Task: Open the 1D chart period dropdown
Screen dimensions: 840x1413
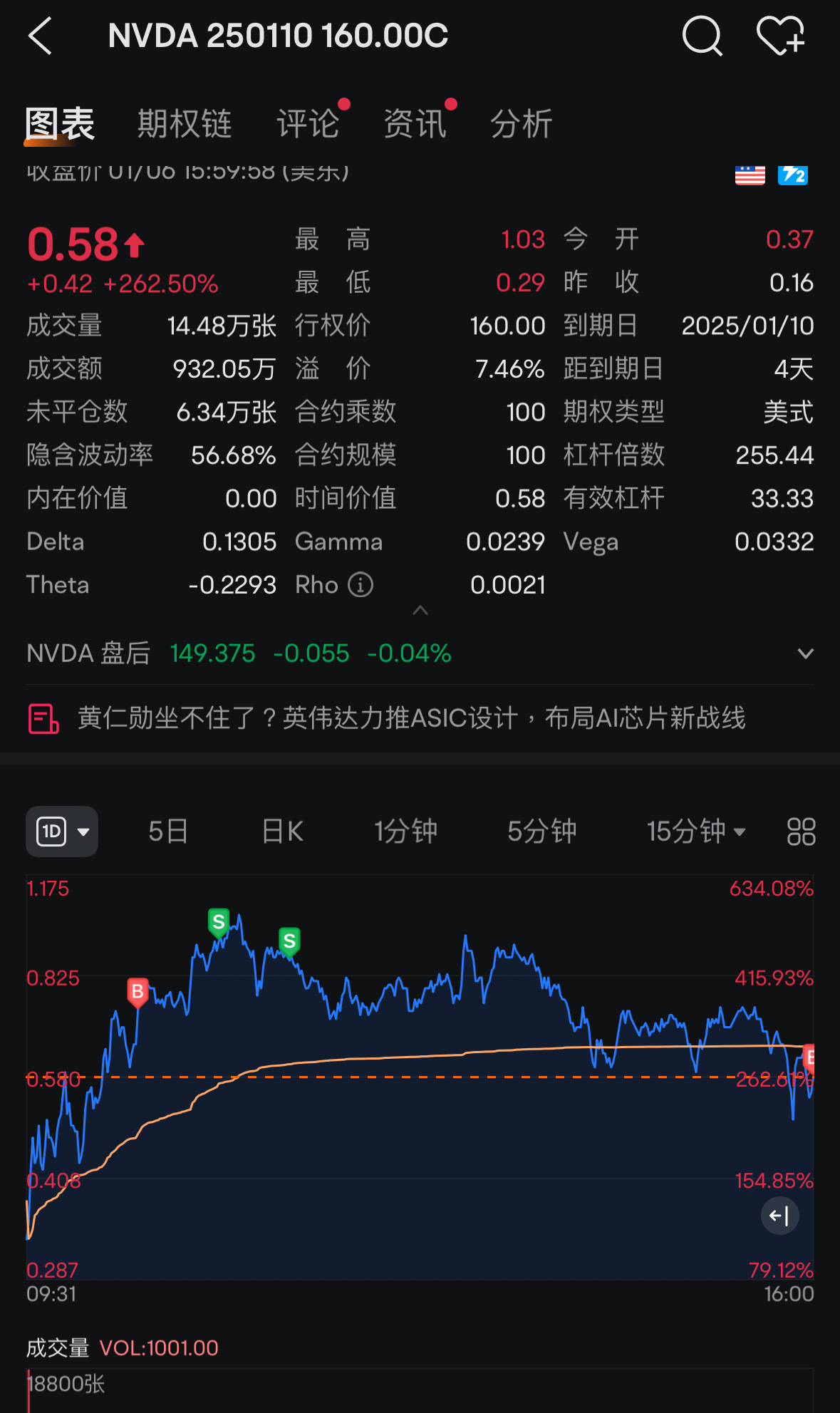Action: (62, 832)
